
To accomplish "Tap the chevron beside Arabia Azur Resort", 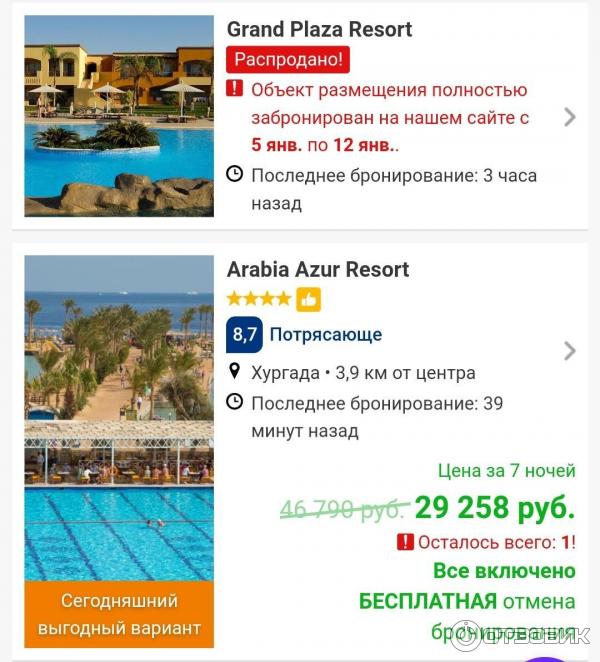I will 570,351.
